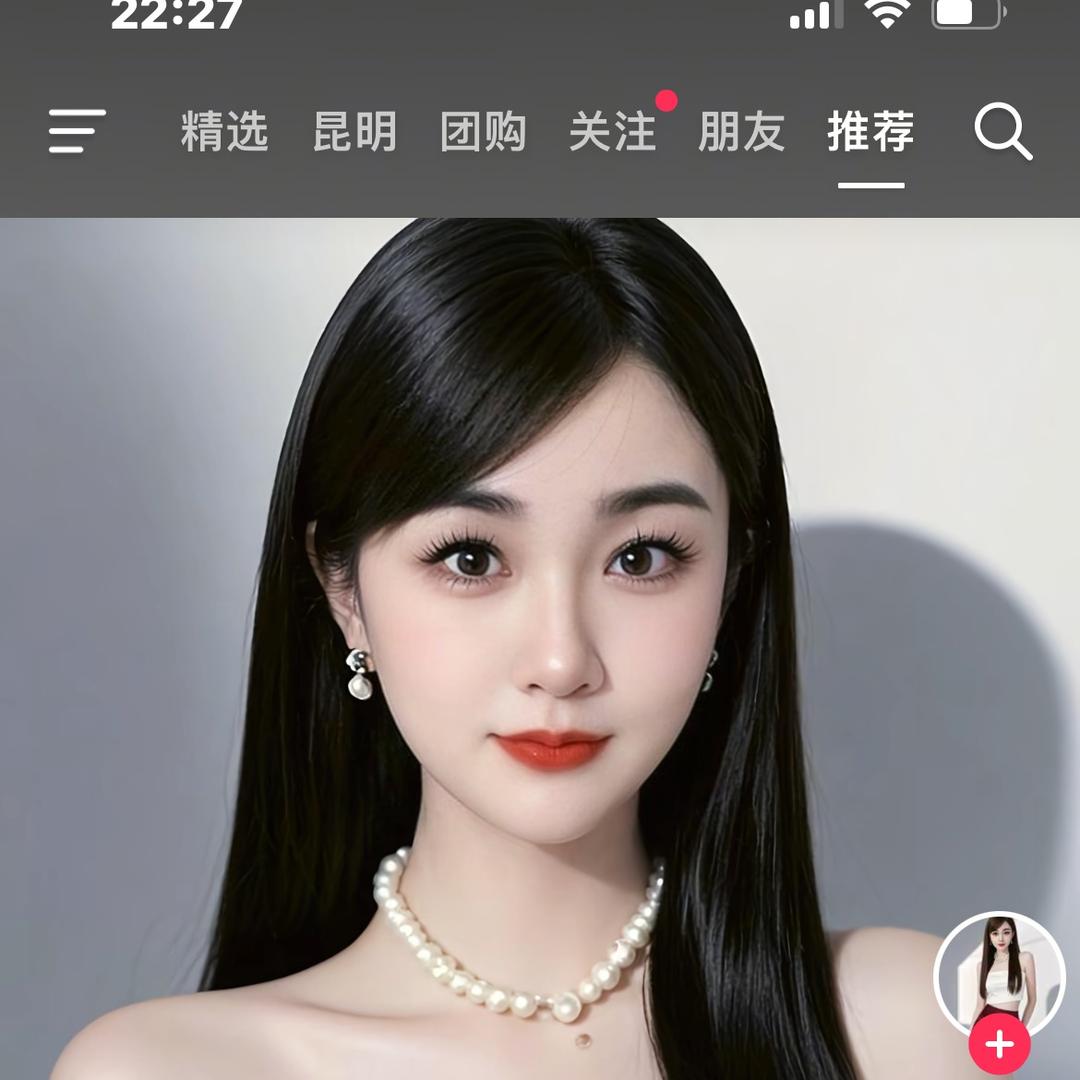This screenshot has width=1080, height=1080.
Task: Follow the creator with the plus button
Action: click(x=998, y=1046)
